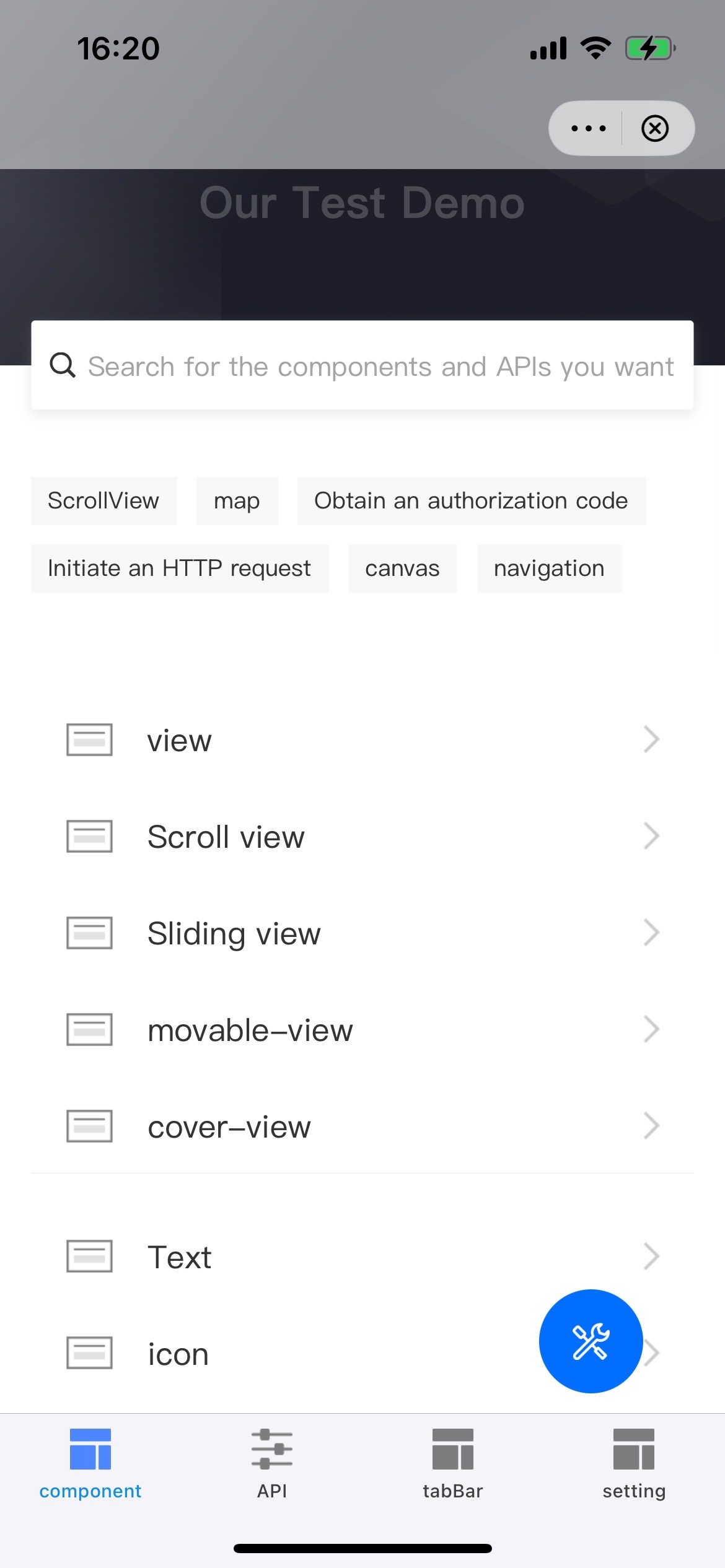The width and height of the screenshot is (725, 1568).
Task: Switch to the tabBar tab
Action: [x=453, y=1463]
